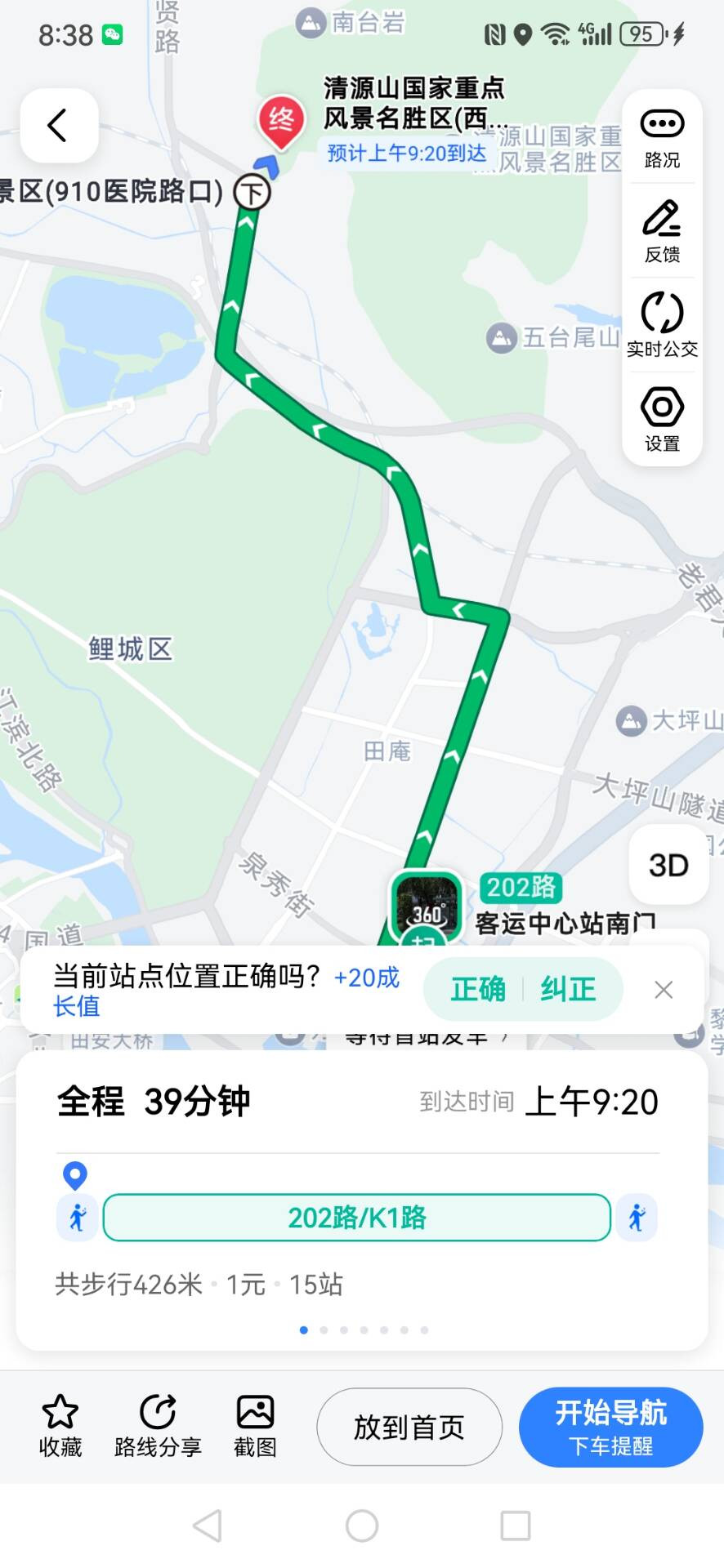Share the route via 路线分享

click(x=158, y=1426)
